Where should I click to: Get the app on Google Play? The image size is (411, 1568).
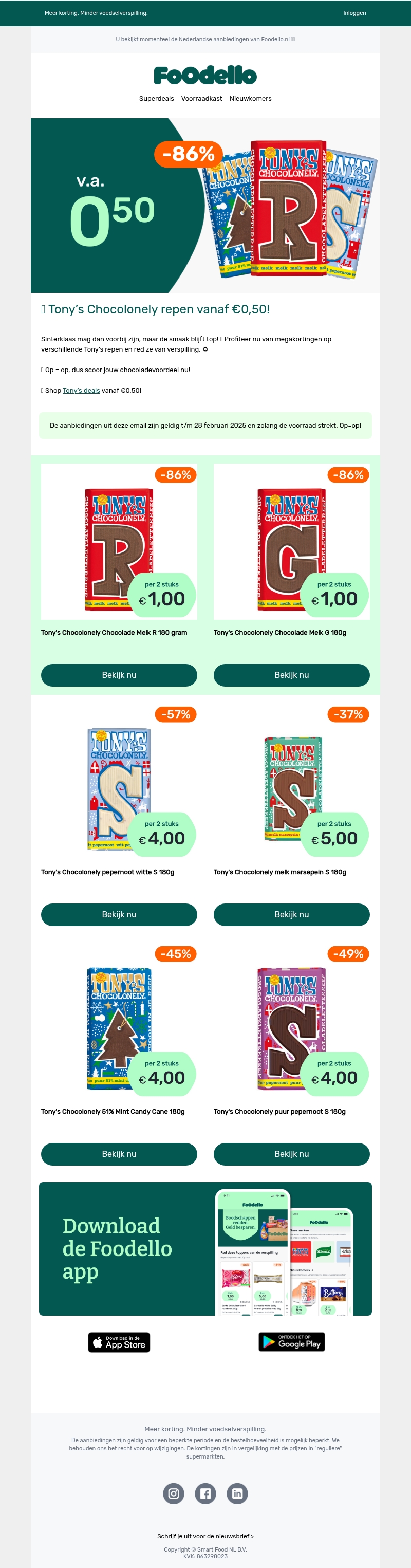(292, 1341)
